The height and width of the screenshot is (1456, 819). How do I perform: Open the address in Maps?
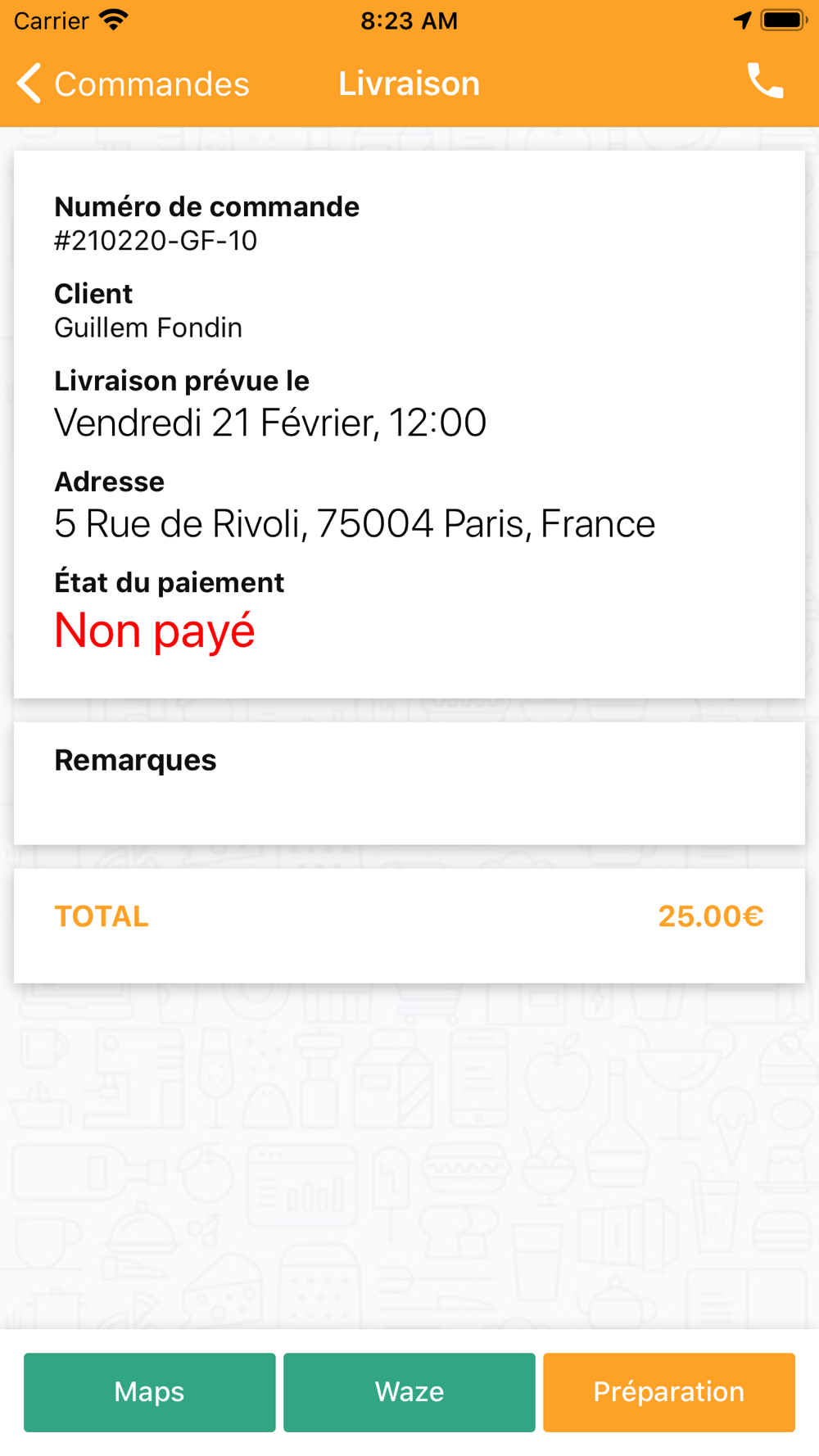click(x=150, y=1391)
